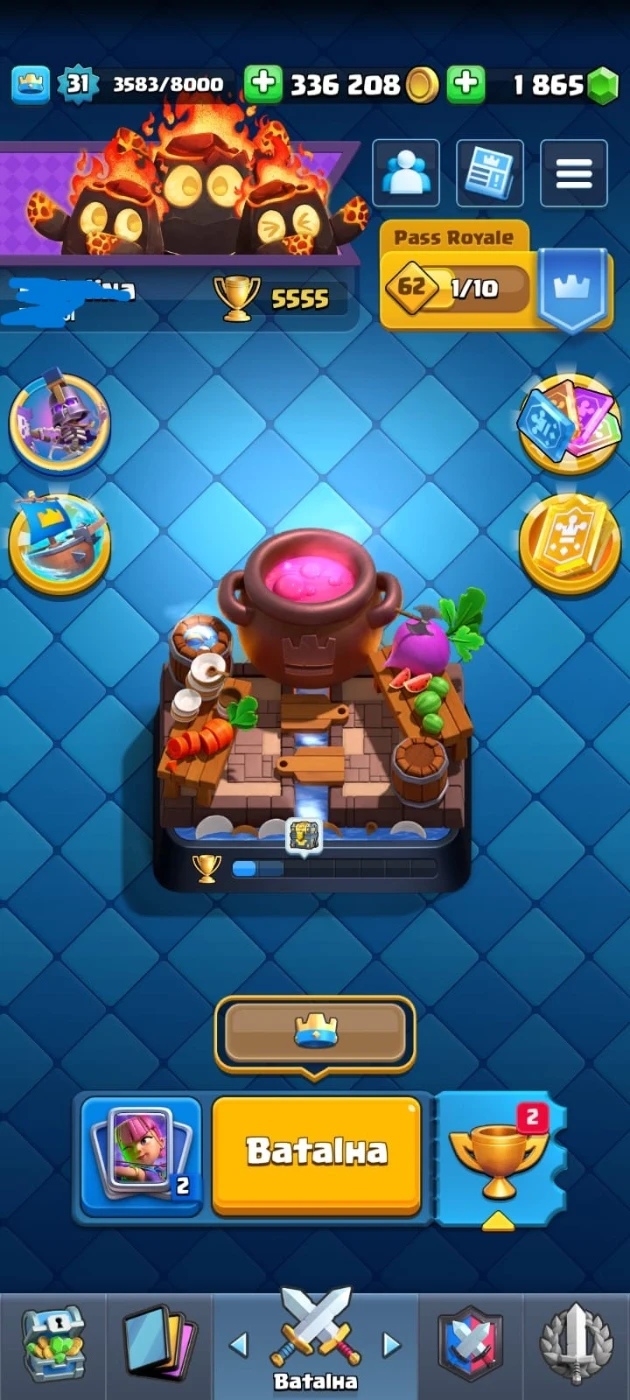Image resolution: width=630 pixels, height=1400 pixels.
Task: Start a match with the Batalha button
Action: pos(316,1155)
